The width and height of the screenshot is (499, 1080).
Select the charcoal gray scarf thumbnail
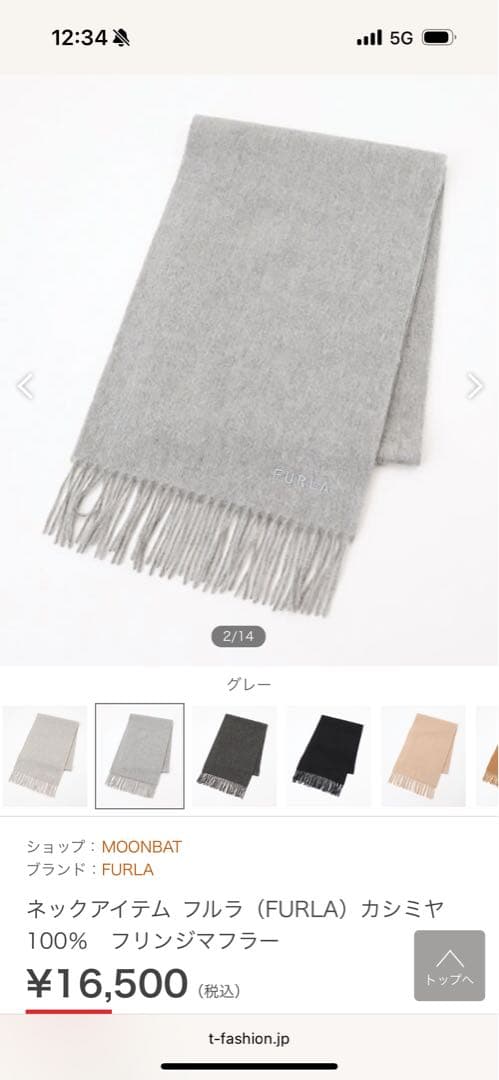point(234,756)
